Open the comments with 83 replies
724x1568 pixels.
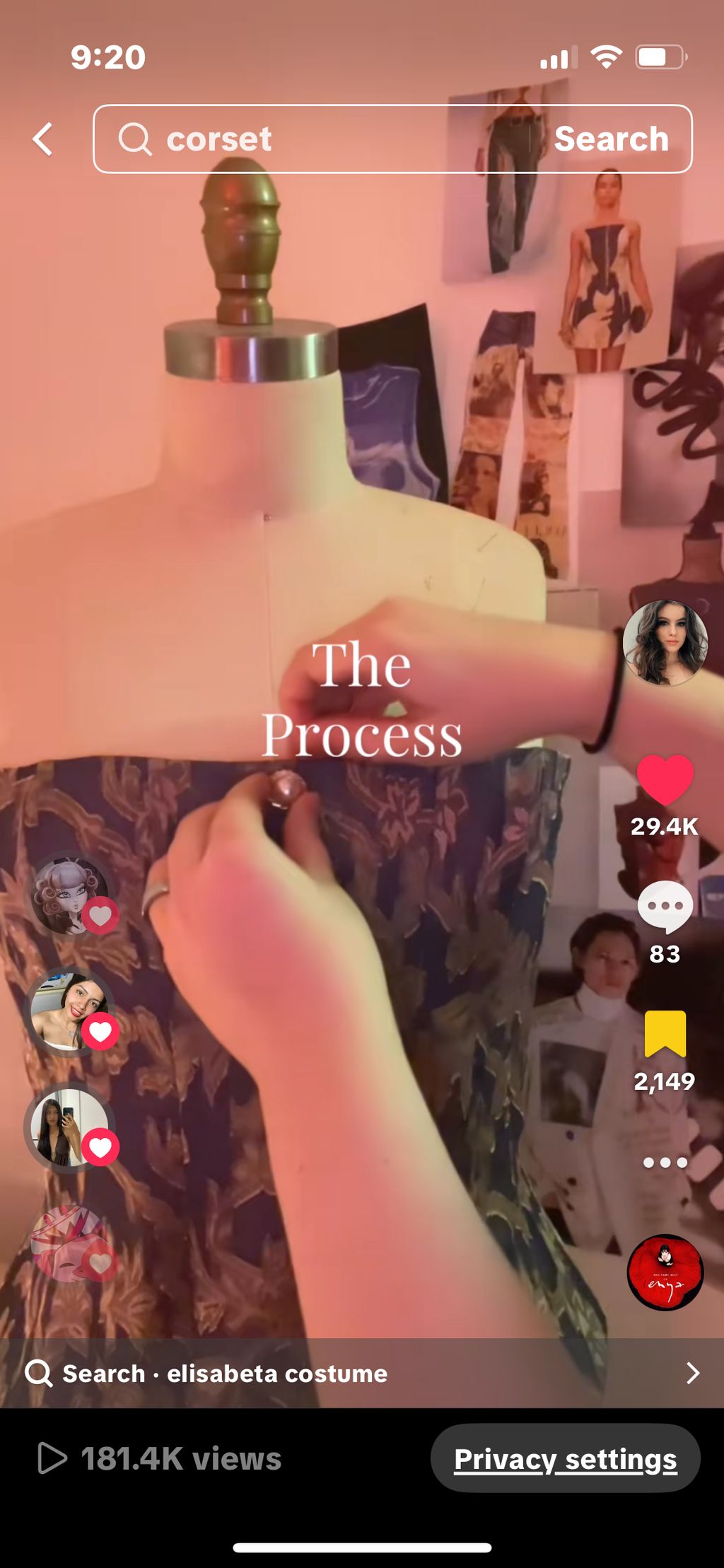665,907
